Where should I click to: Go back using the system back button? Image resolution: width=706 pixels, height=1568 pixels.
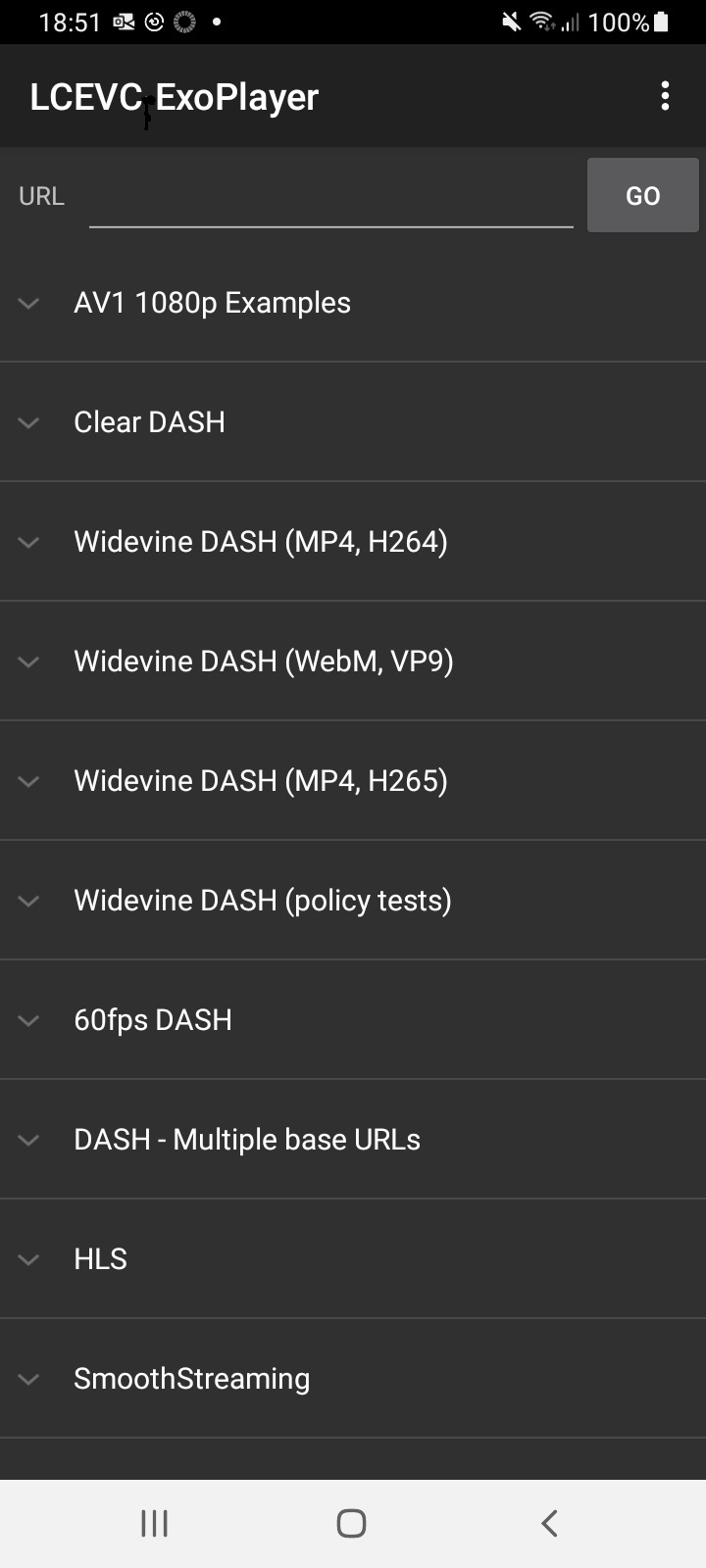click(549, 1523)
